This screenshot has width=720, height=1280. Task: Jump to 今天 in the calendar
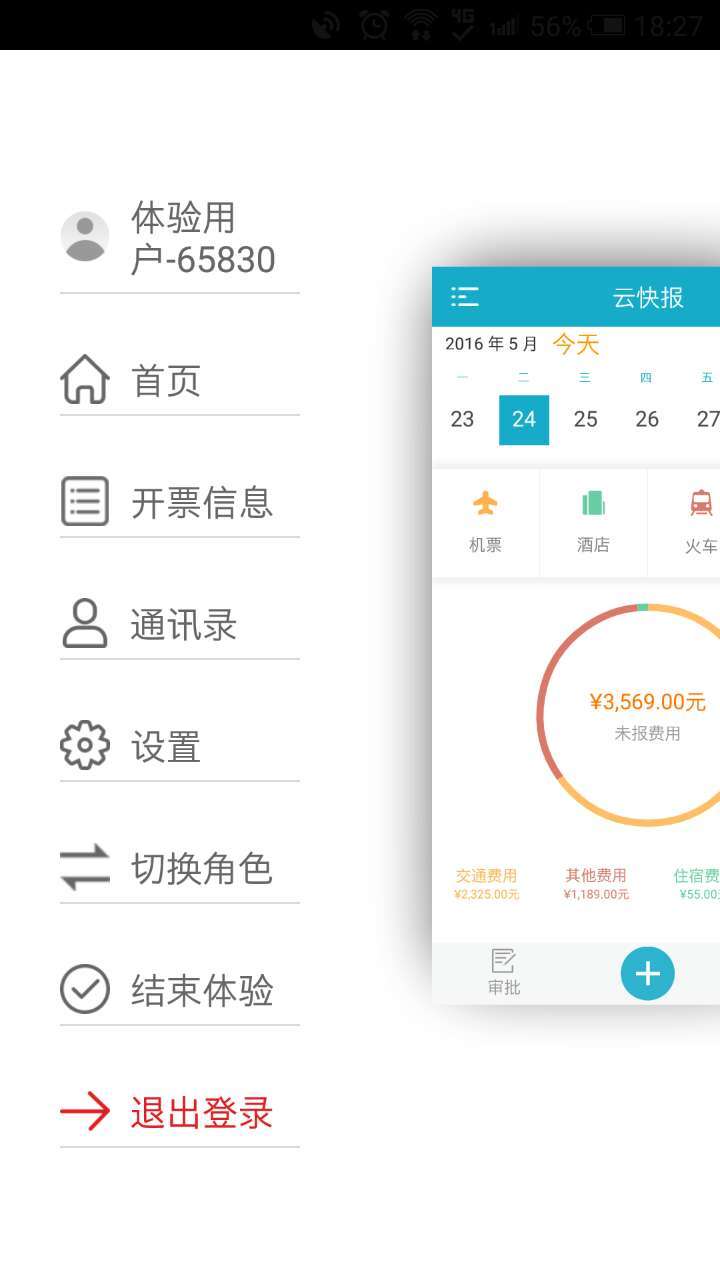click(x=576, y=345)
